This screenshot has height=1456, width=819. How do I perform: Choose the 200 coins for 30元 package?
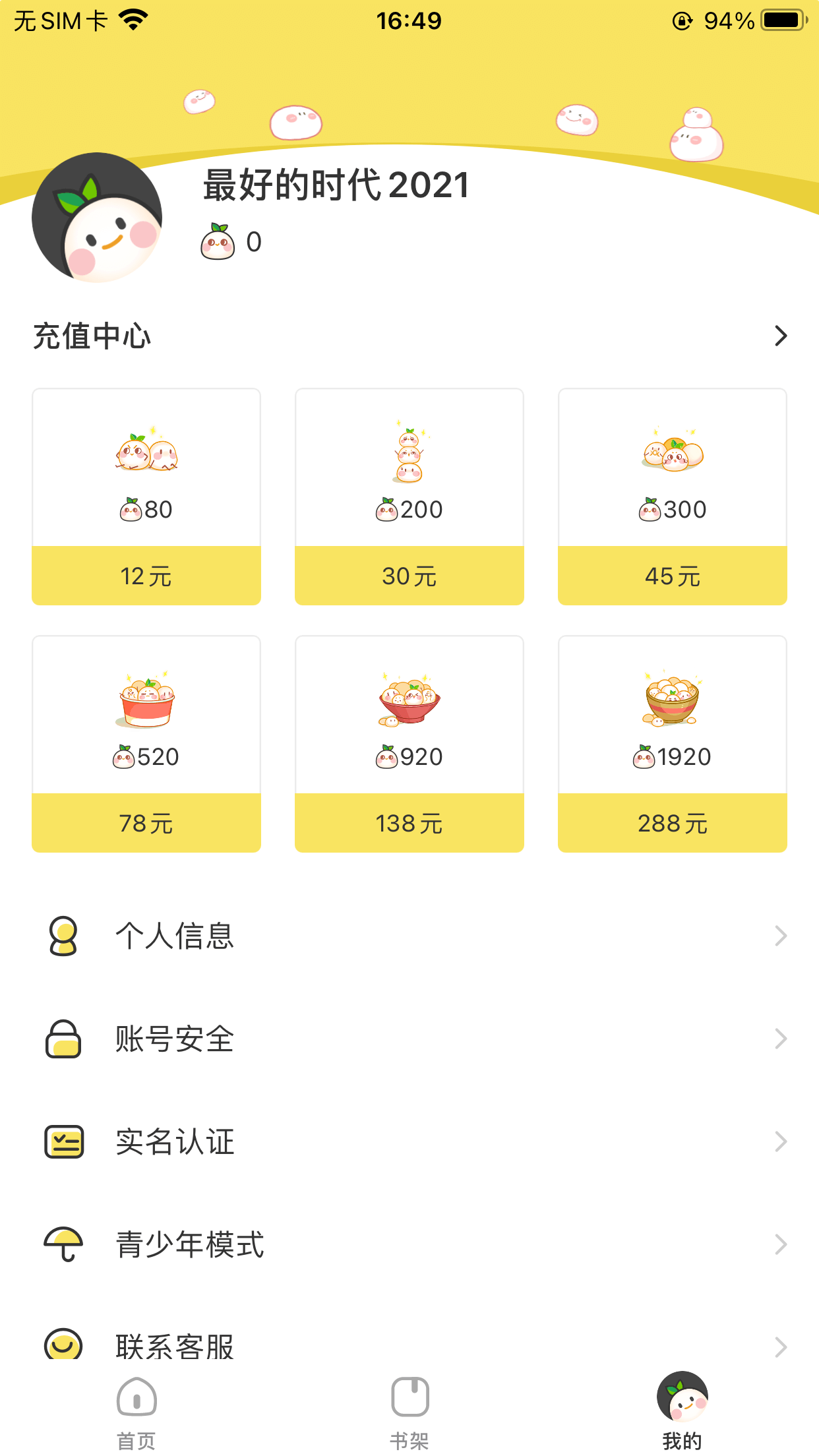(x=409, y=497)
